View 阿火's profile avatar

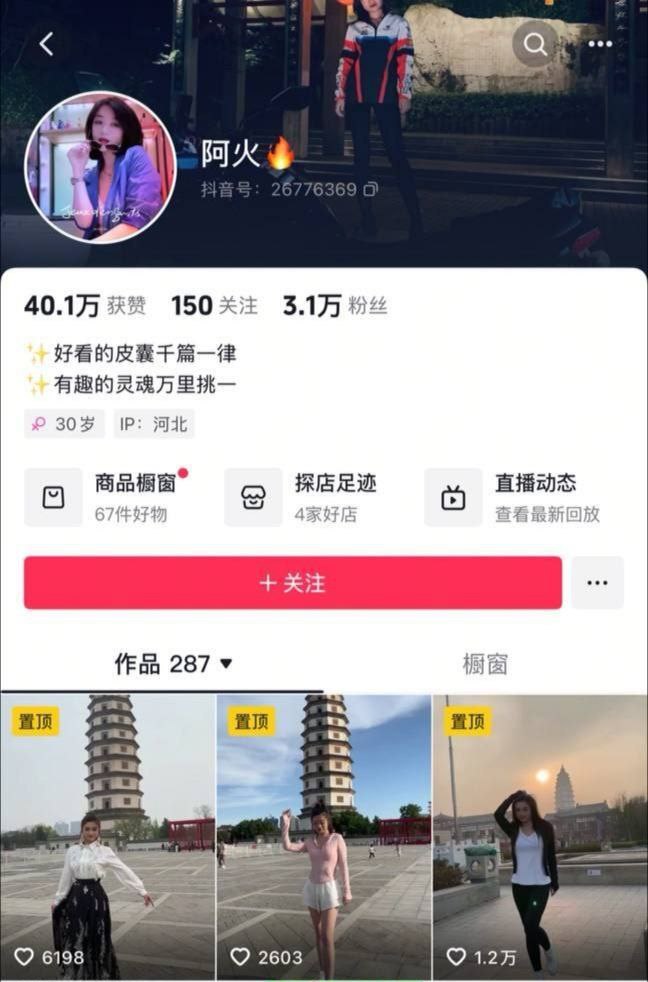100,167
